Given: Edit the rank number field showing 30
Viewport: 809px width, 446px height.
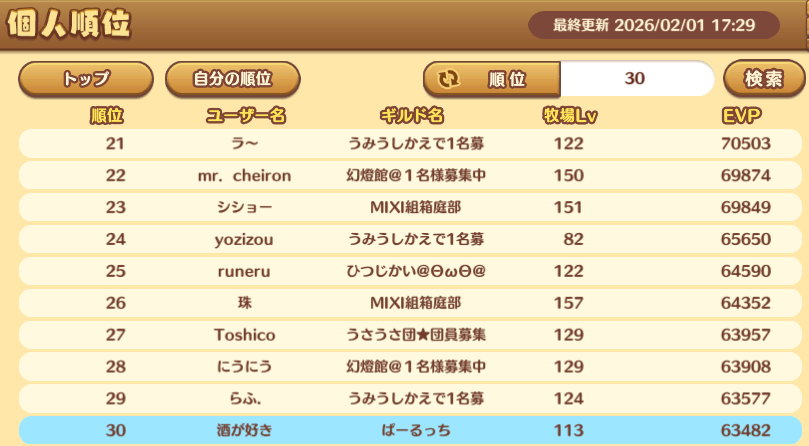Looking at the screenshot, I should coord(634,78).
